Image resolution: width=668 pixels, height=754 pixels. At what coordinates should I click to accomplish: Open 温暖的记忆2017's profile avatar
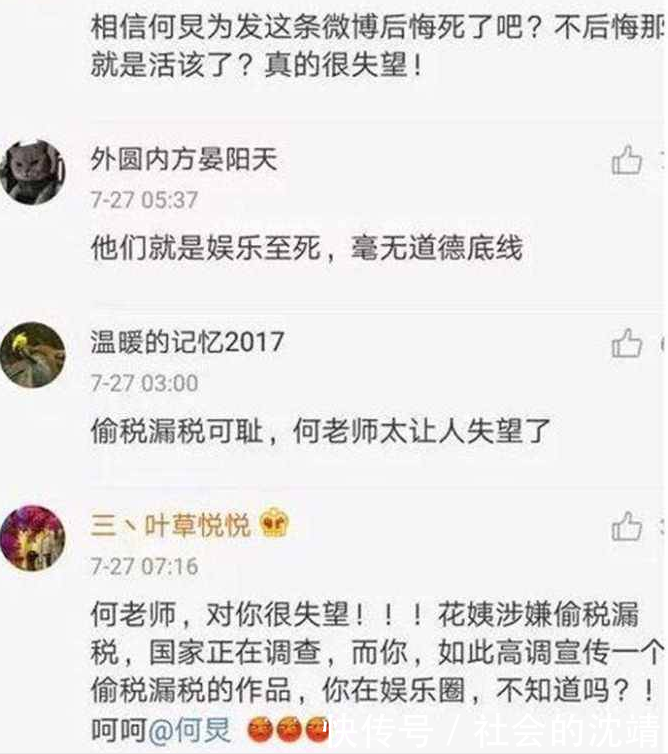tap(33, 355)
